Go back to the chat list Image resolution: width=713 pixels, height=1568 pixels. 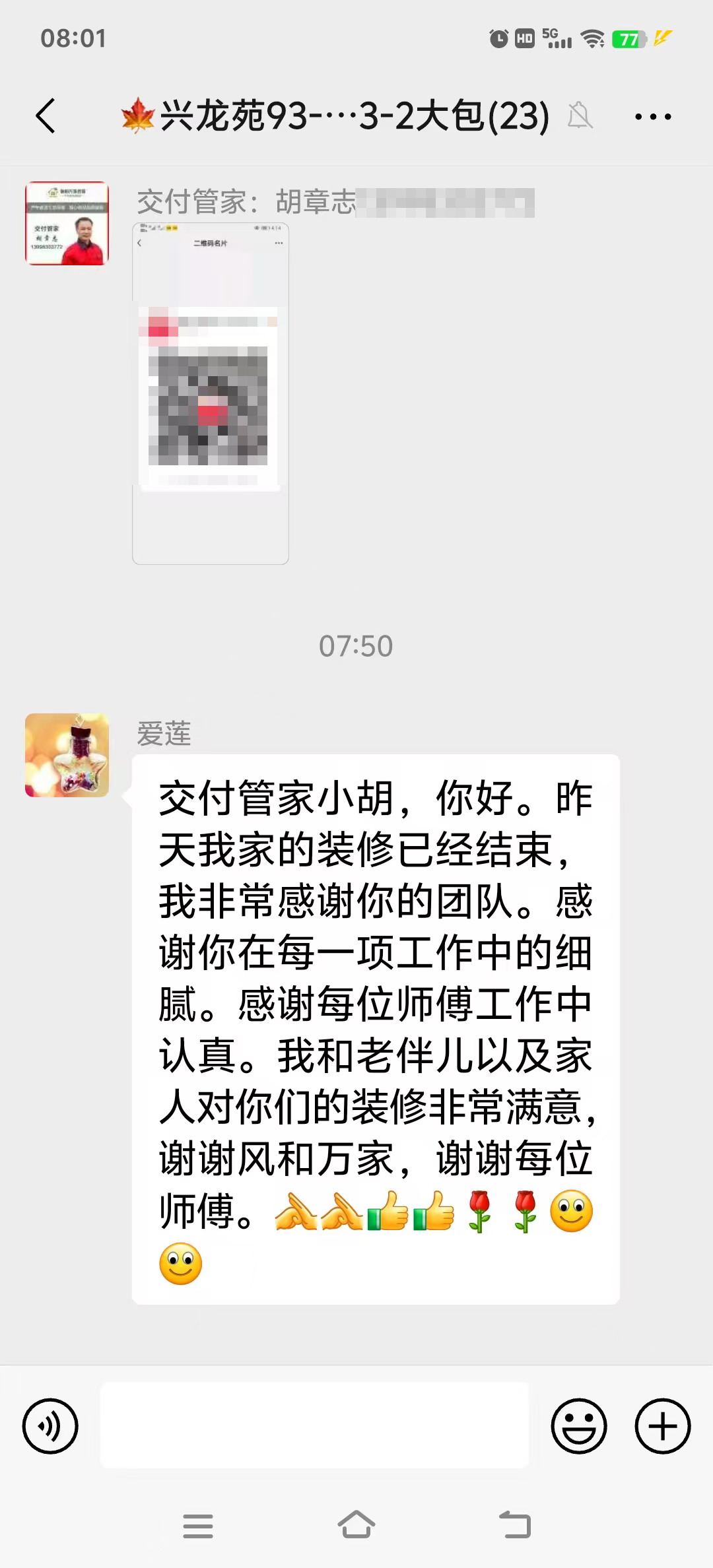click(x=45, y=116)
